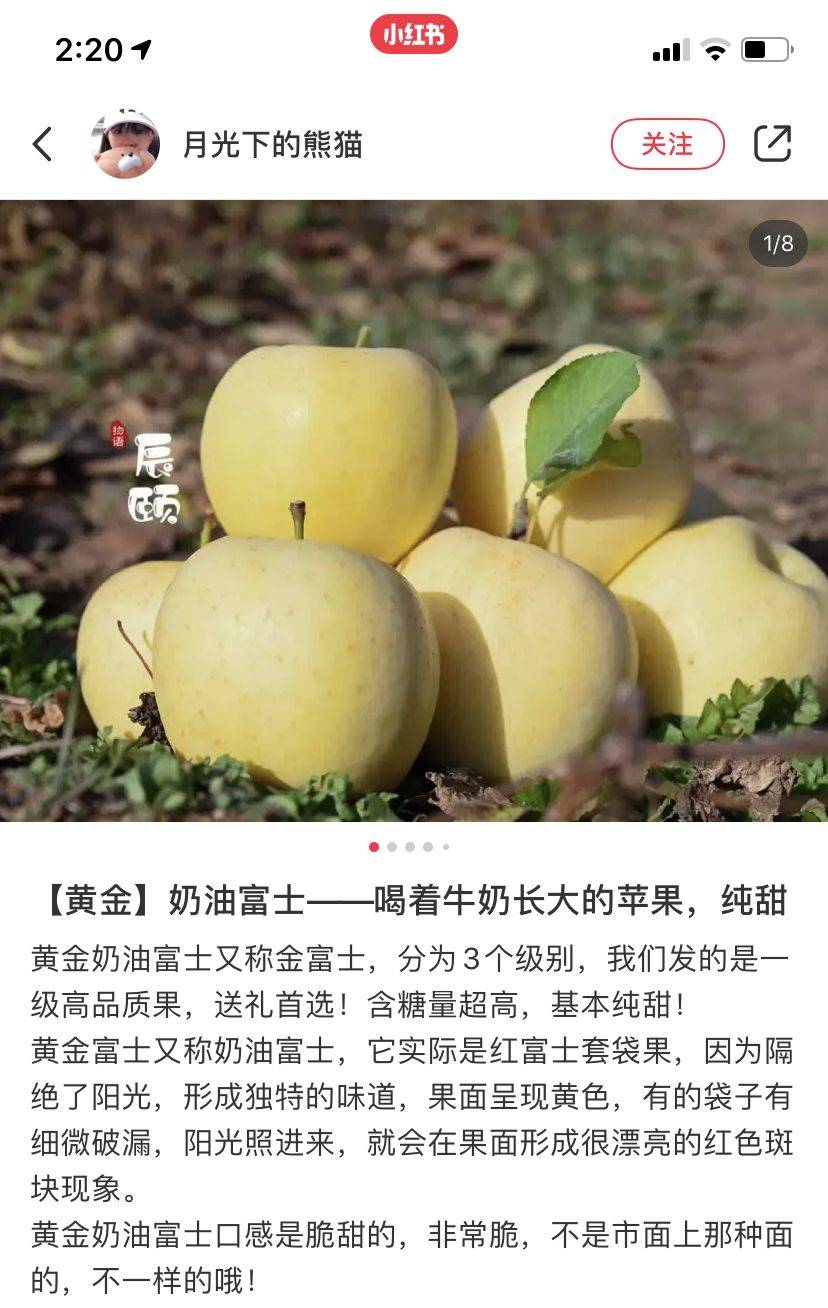Open profile by tapping 月光下的熊猫 username
The image size is (828, 1308).
pyautogui.click(x=272, y=145)
